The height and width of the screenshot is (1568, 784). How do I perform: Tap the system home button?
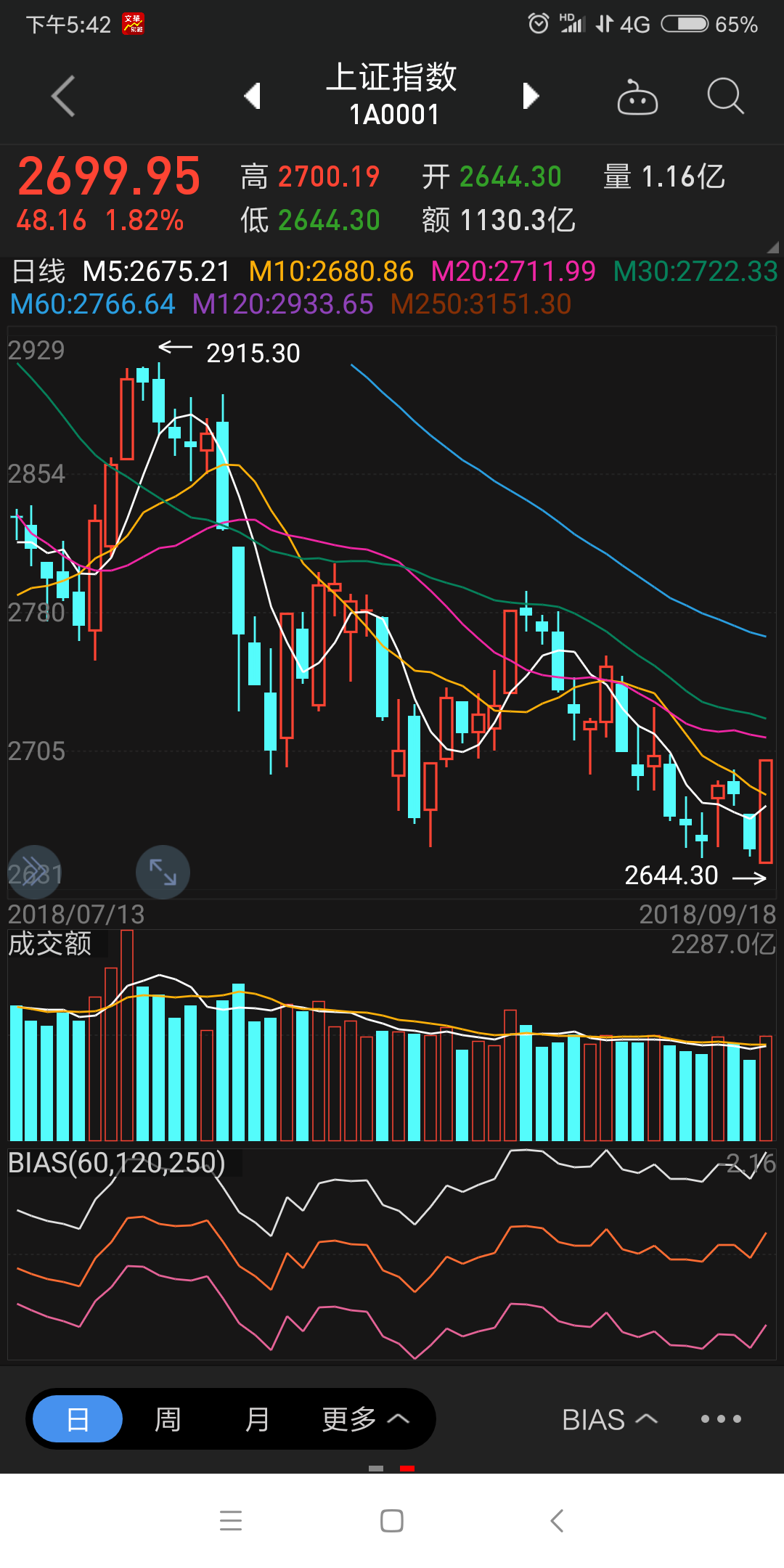392,1520
